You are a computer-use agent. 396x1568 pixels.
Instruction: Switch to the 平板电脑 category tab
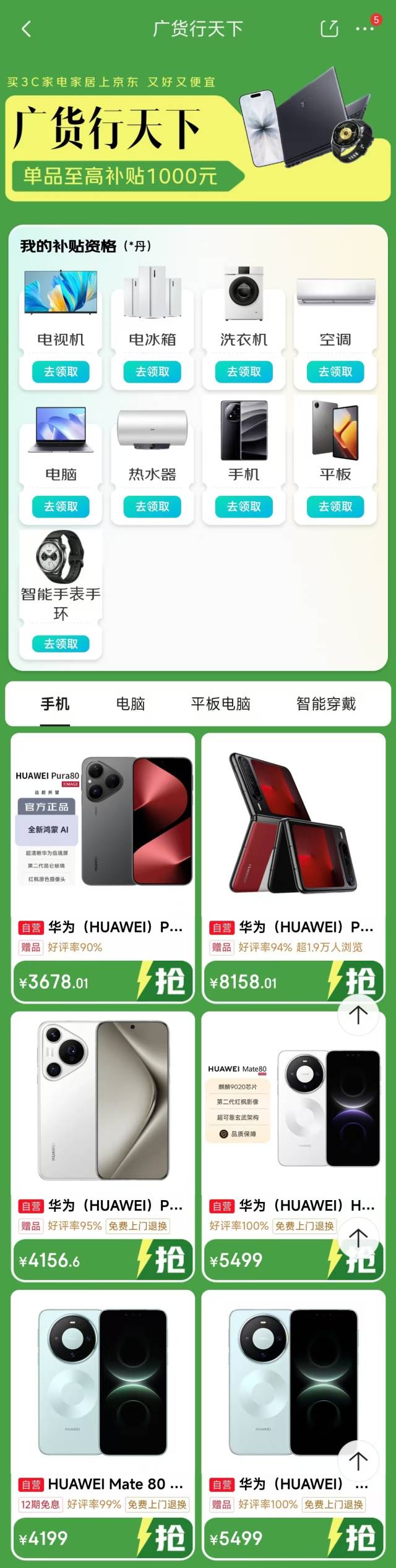point(220,704)
